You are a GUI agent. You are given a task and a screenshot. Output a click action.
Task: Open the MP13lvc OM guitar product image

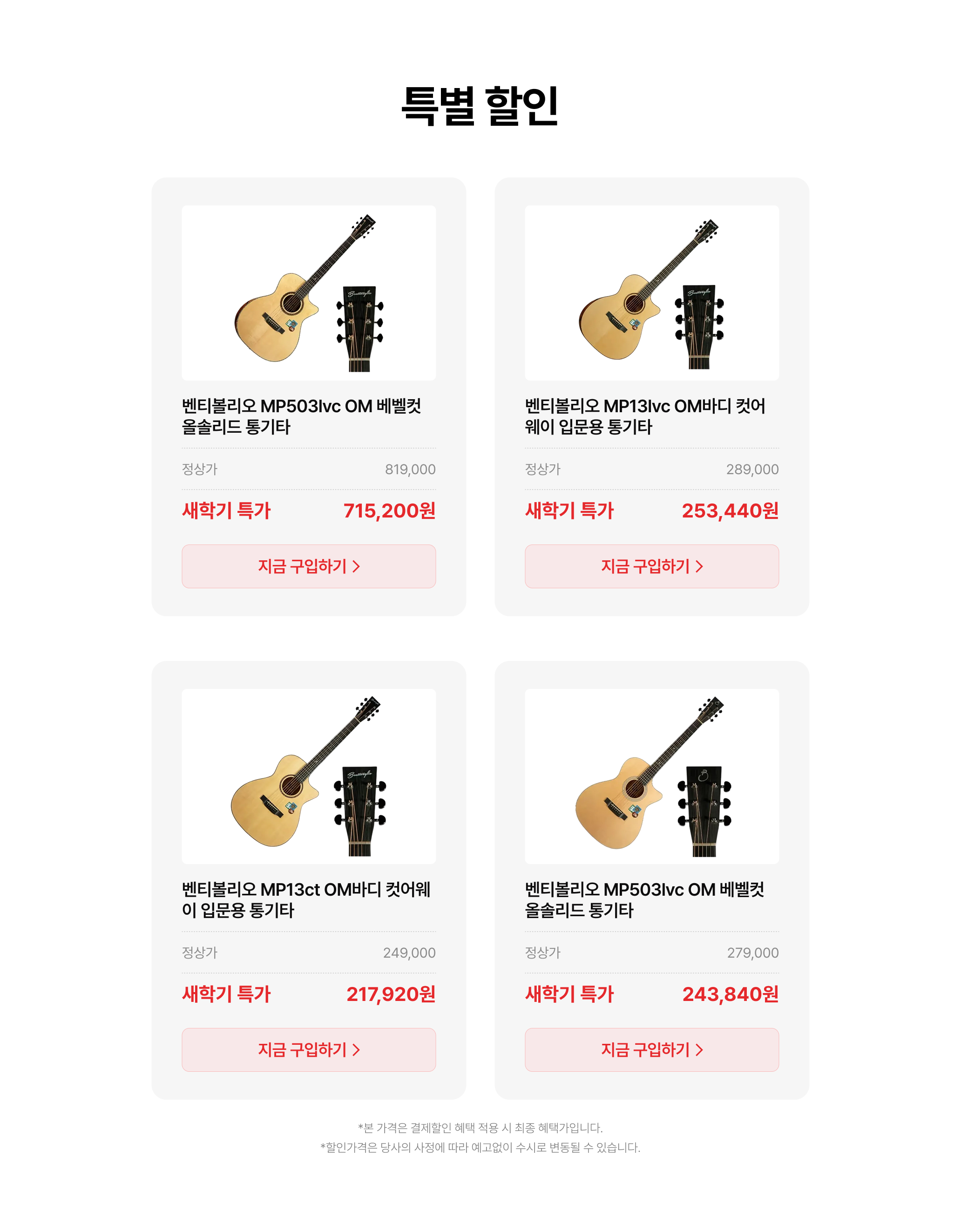point(651,293)
